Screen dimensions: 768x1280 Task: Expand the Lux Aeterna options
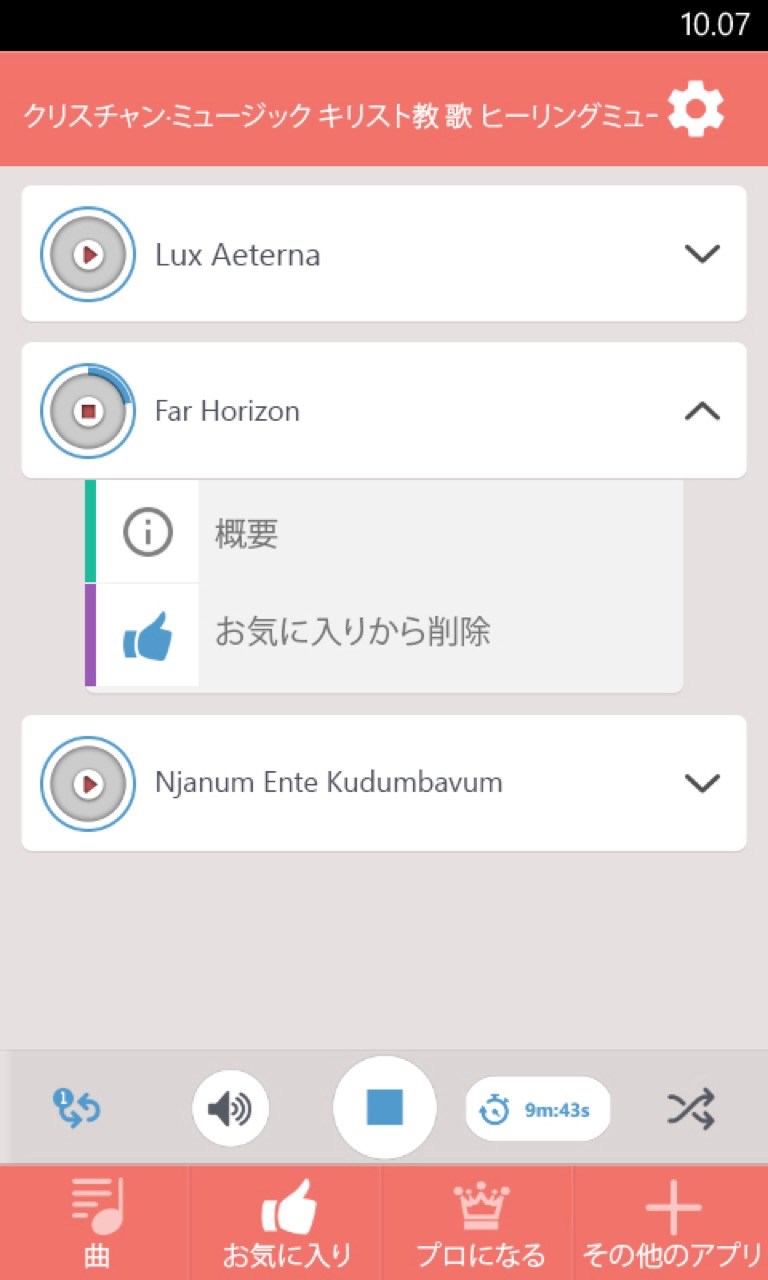(702, 254)
